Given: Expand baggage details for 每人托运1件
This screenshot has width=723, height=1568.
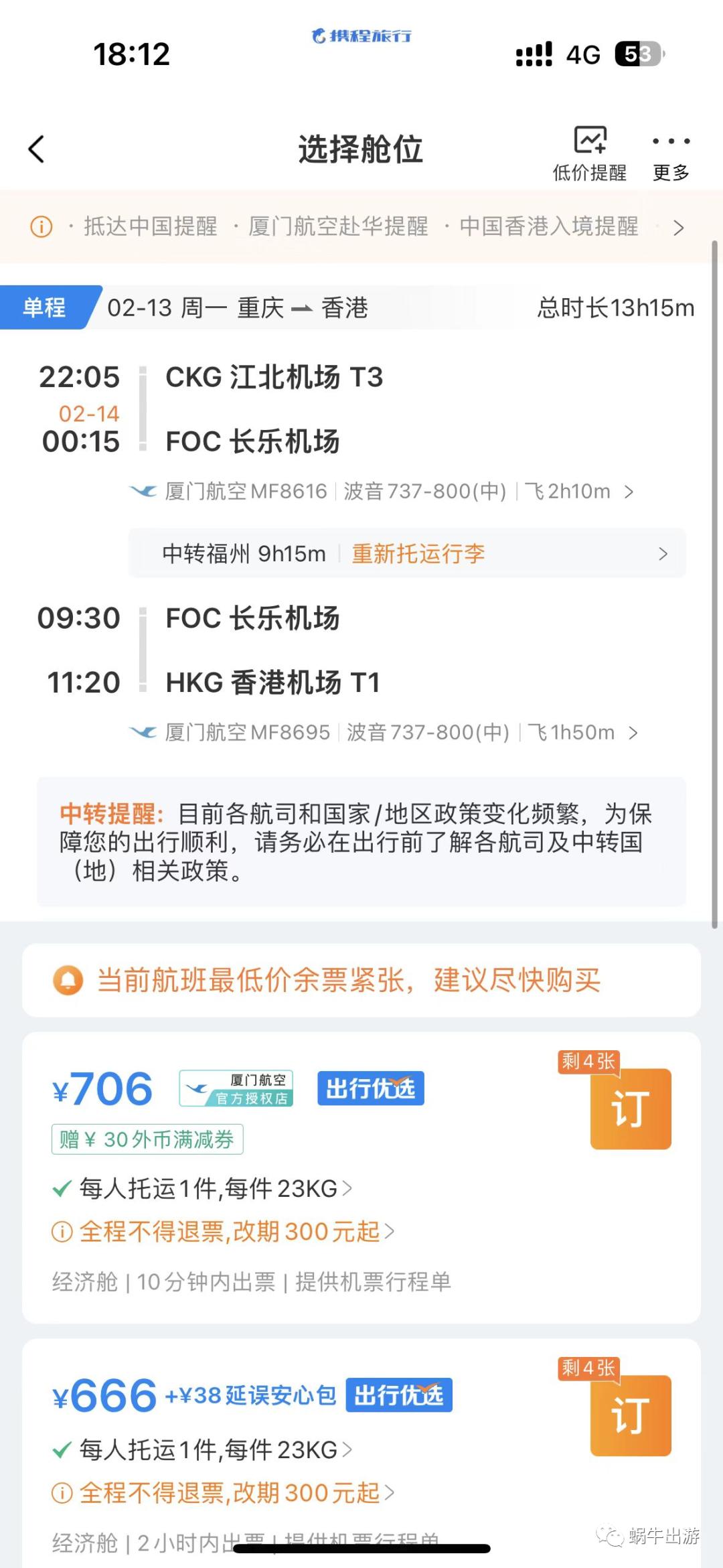Looking at the screenshot, I should tap(347, 1188).
